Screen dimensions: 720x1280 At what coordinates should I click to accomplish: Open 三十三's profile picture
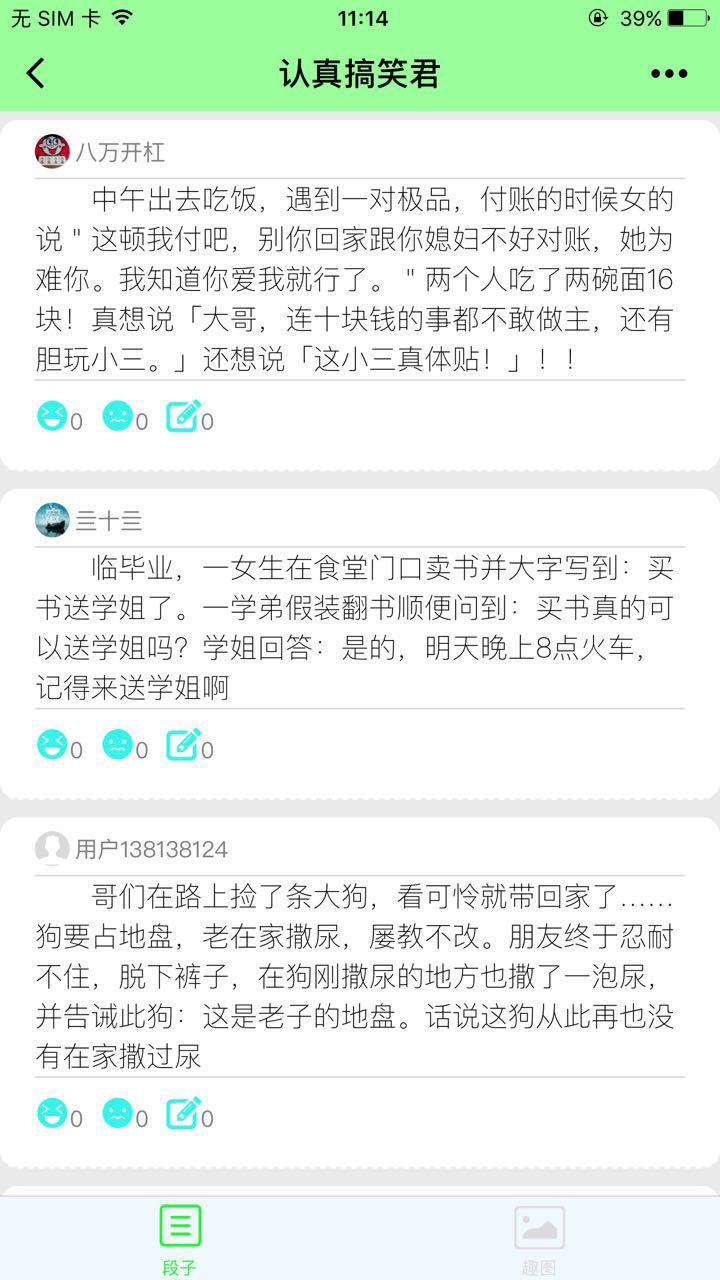(52, 520)
